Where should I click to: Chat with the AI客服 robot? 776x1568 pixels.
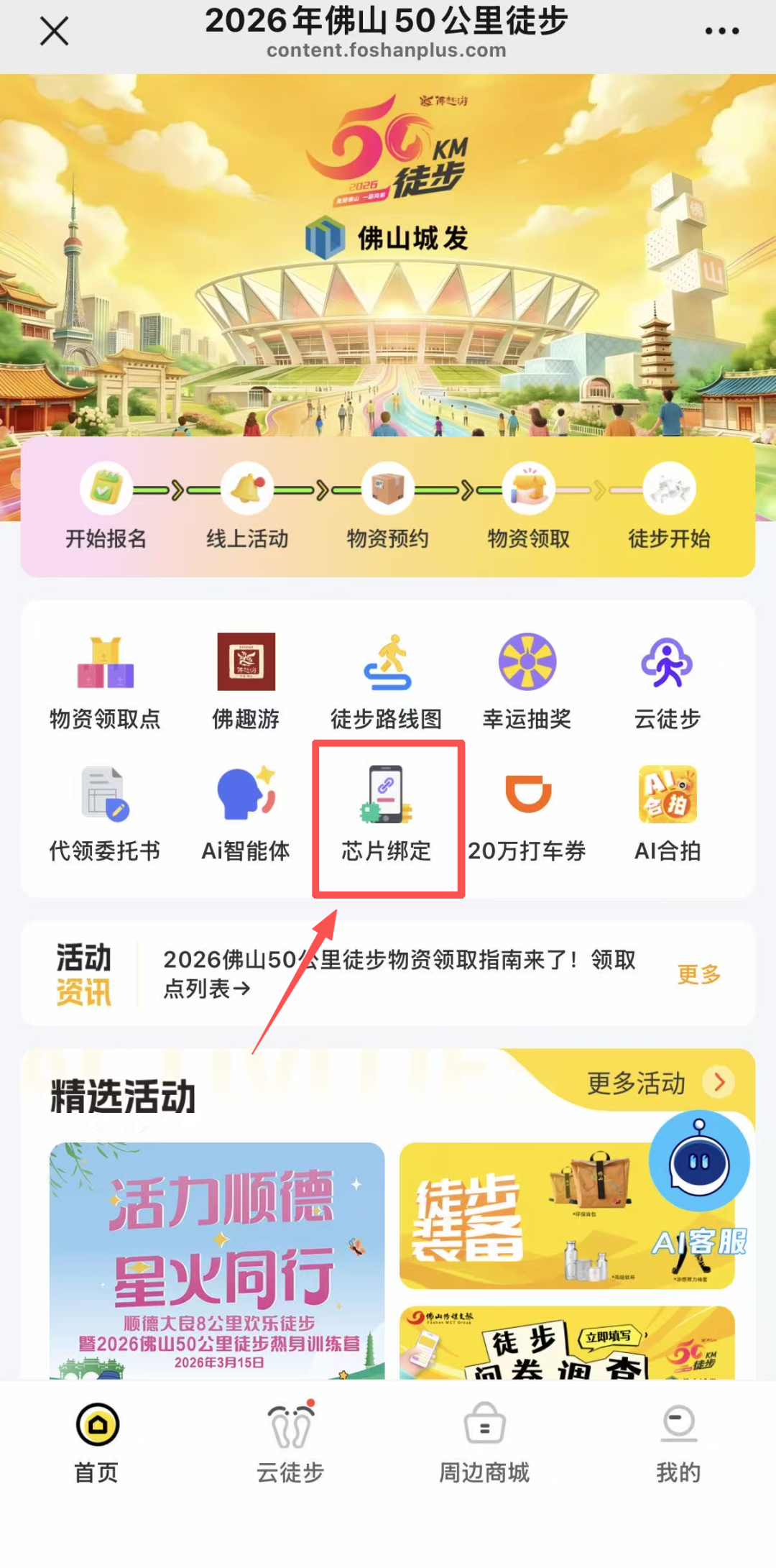click(699, 1165)
